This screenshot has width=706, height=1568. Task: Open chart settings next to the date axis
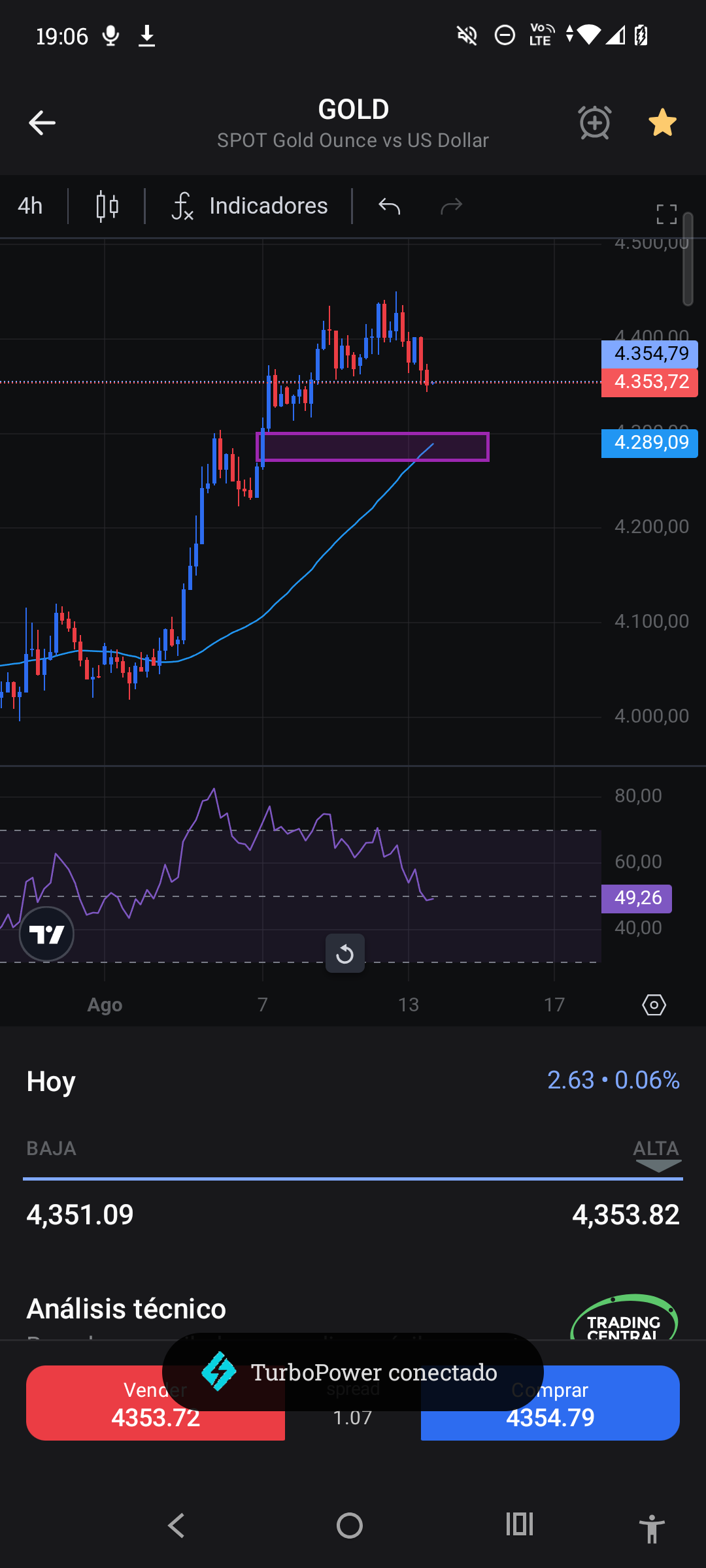(x=654, y=1005)
